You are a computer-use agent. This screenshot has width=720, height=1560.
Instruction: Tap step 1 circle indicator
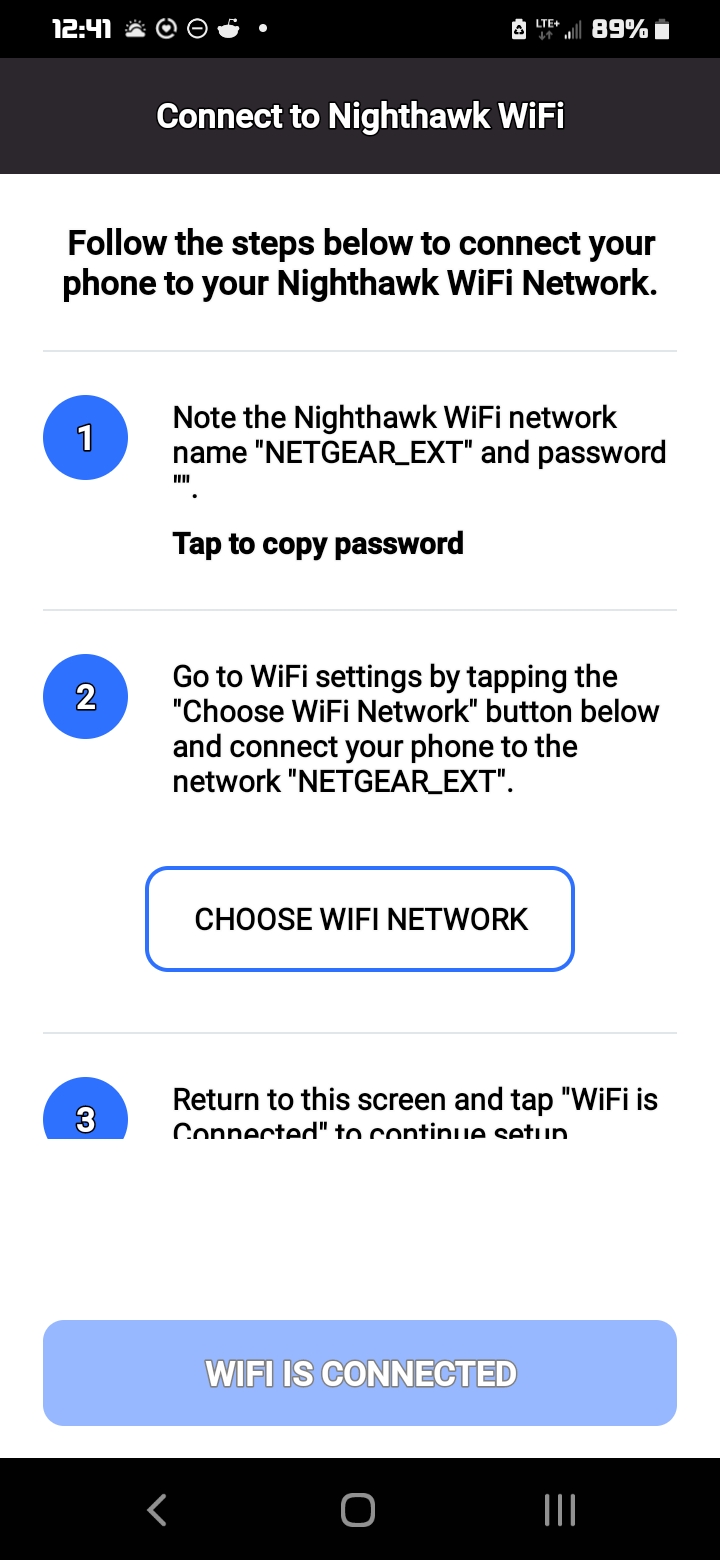tap(85, 437)
